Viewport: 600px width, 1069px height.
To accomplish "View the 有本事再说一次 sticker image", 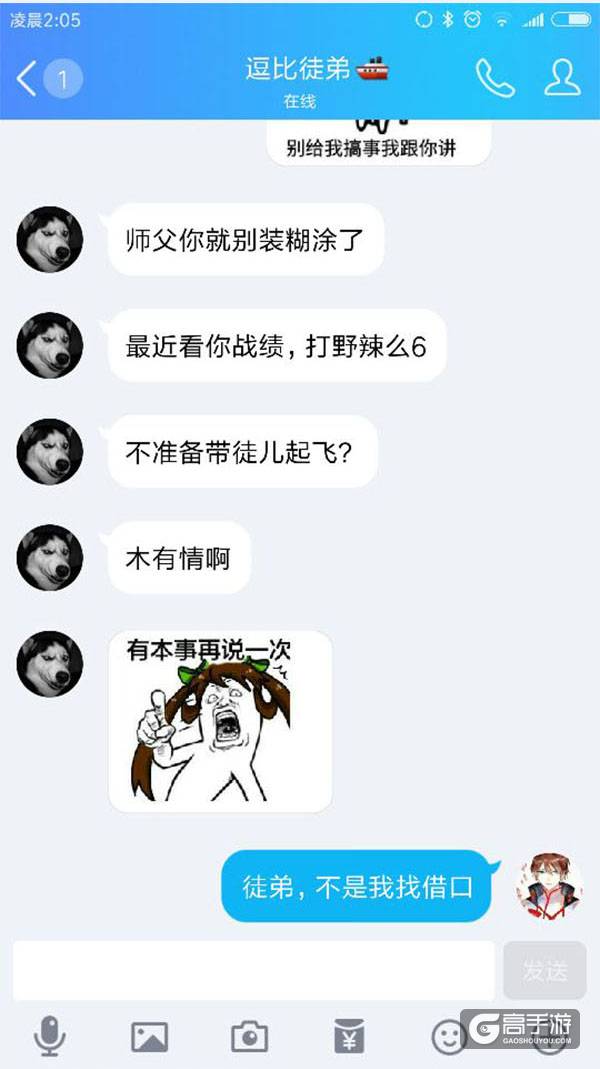I will 220,720.
